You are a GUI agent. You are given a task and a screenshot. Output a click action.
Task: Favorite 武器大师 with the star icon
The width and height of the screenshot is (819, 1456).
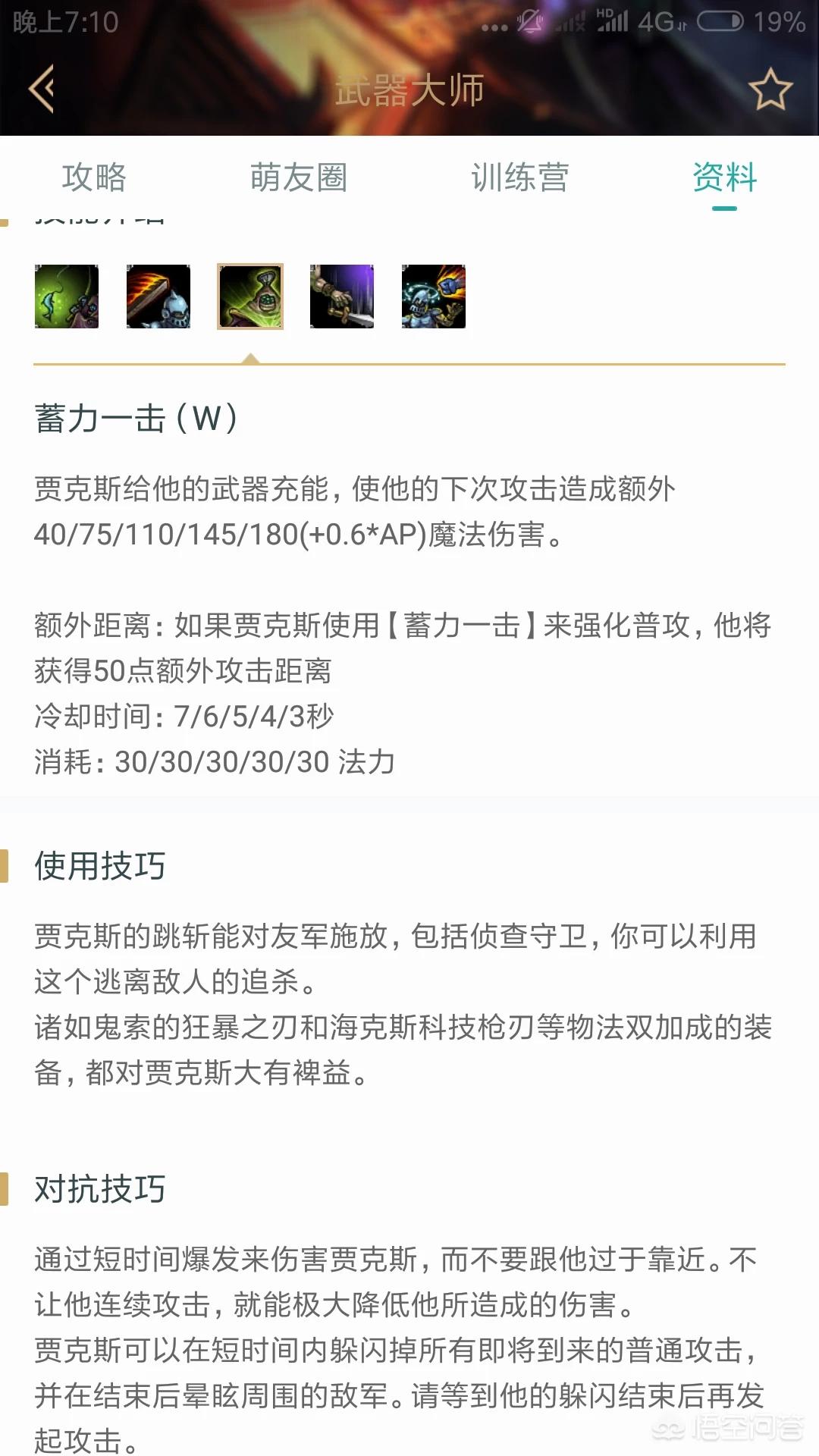point(770,89)
